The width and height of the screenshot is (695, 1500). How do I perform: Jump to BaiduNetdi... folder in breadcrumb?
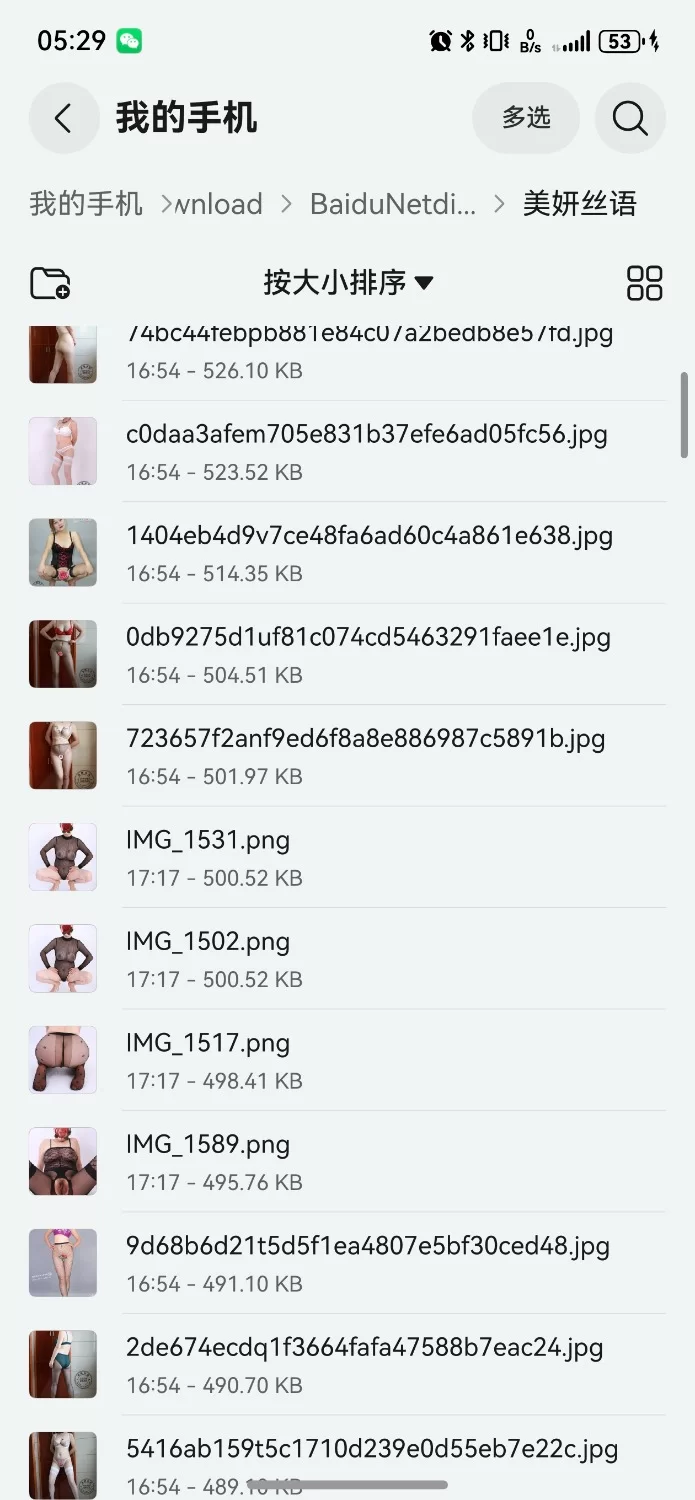tap(392, 204)
